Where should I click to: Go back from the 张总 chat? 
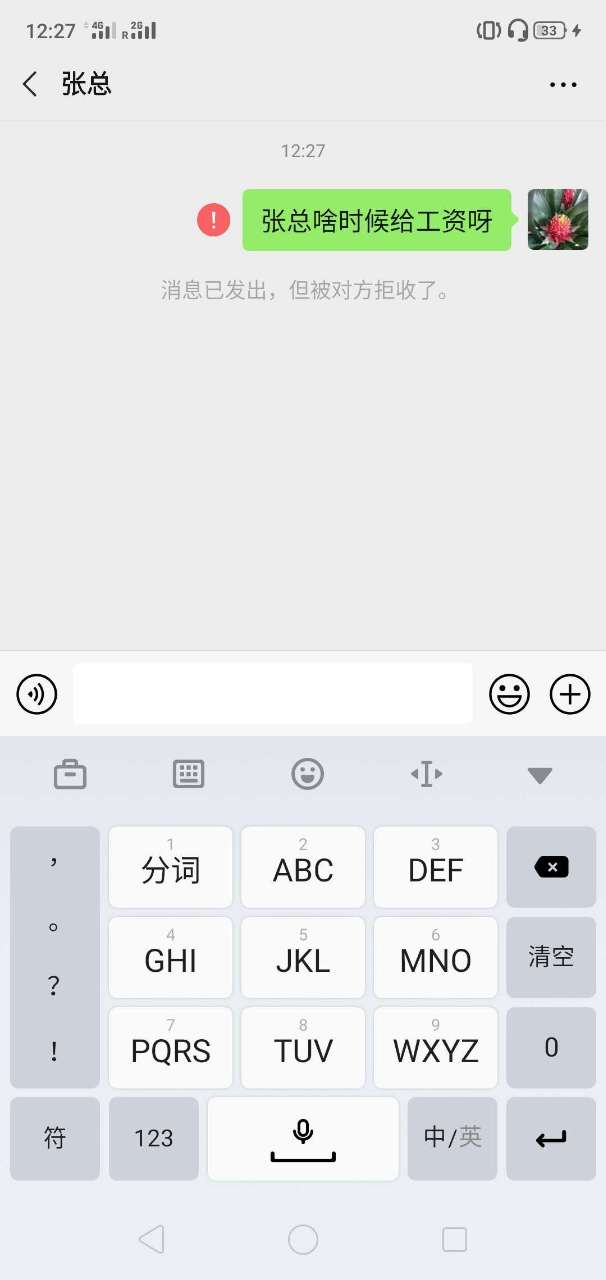click(x=30, y=84)
